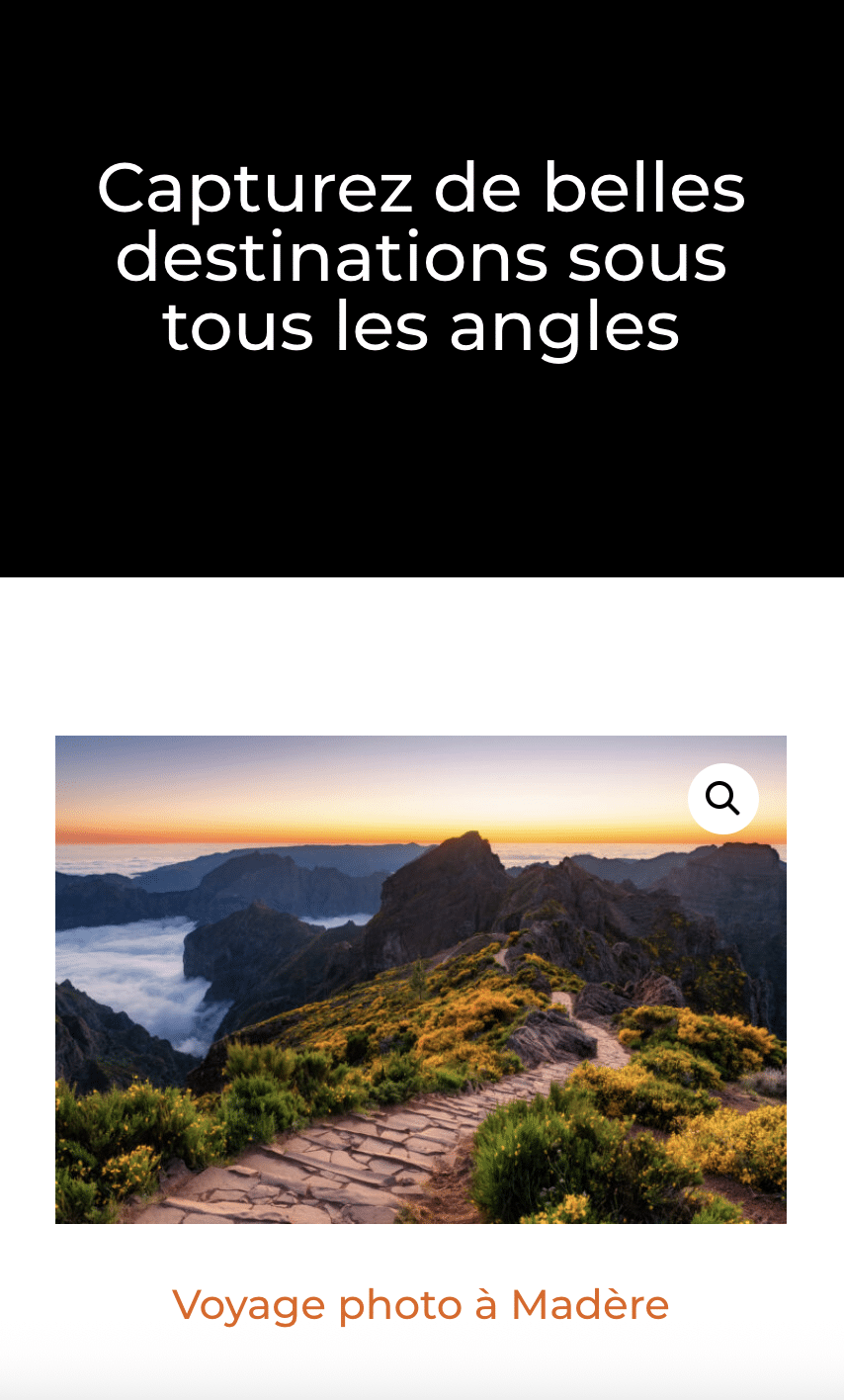The width and height of the screenshot is (844, 1400).
Task: Open the Madère mountain trail photo
Action: click(x=421, y=980)
